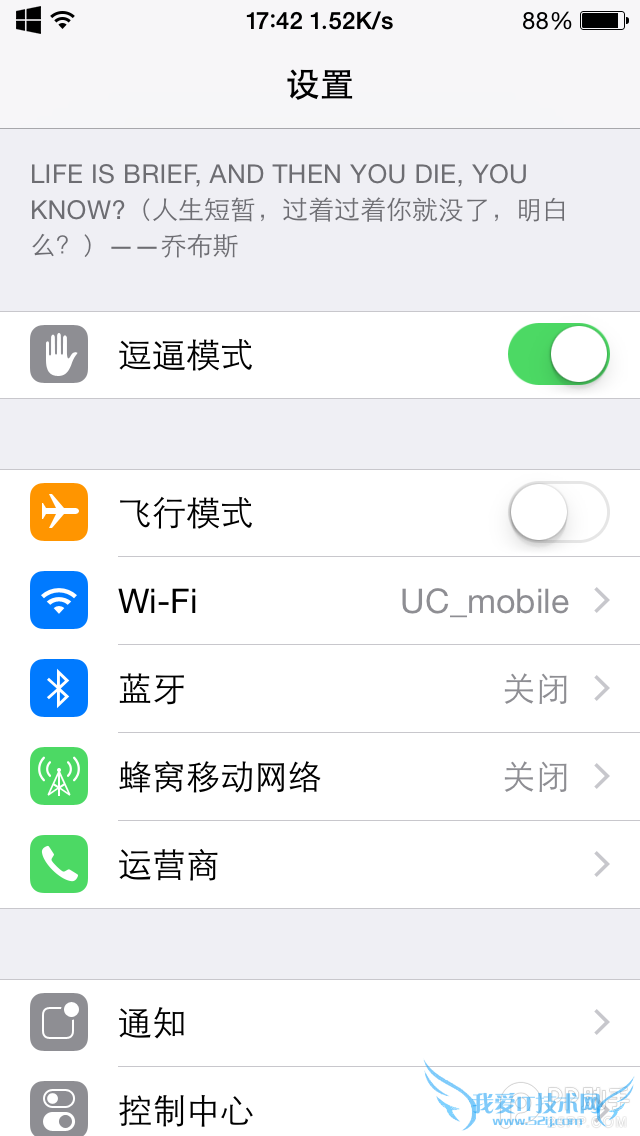
Task: Open Wi-Fi settings showing UC_mobile
Action: [320, 601]
